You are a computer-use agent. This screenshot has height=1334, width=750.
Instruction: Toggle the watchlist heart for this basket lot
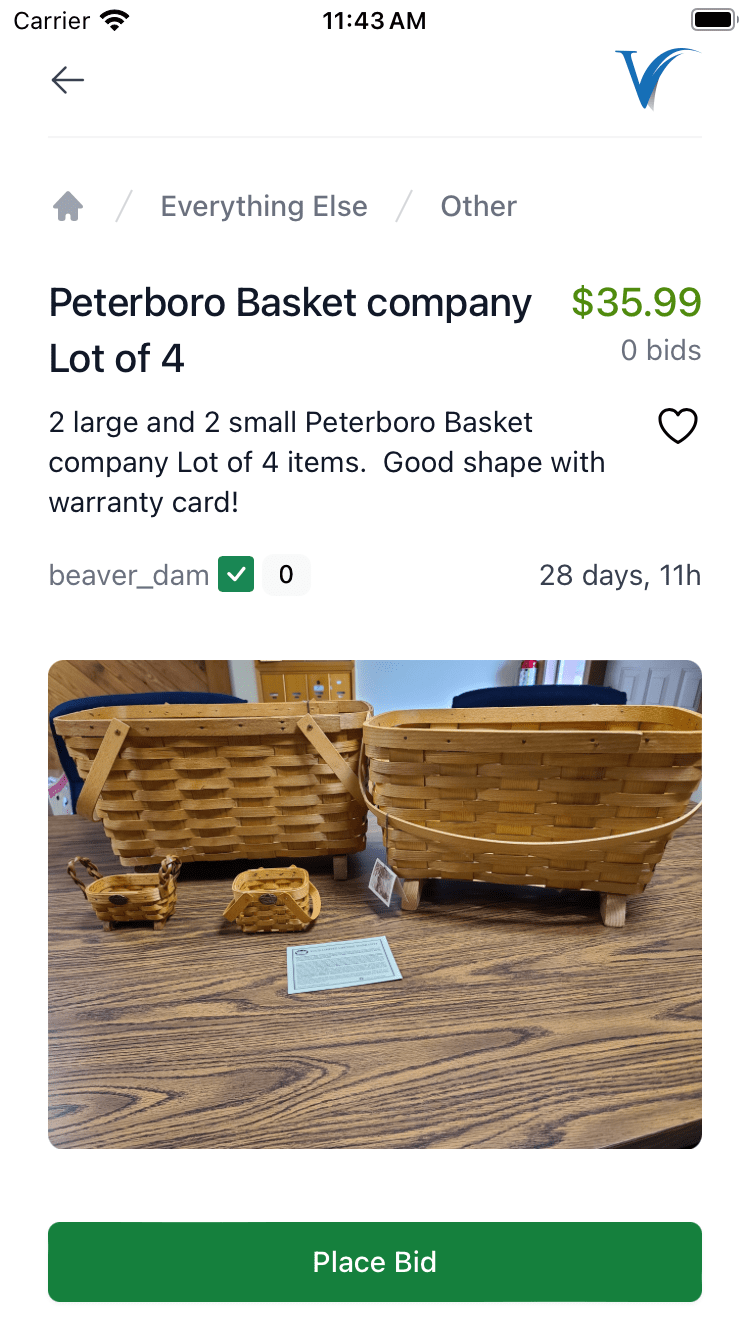coord(678,425)
